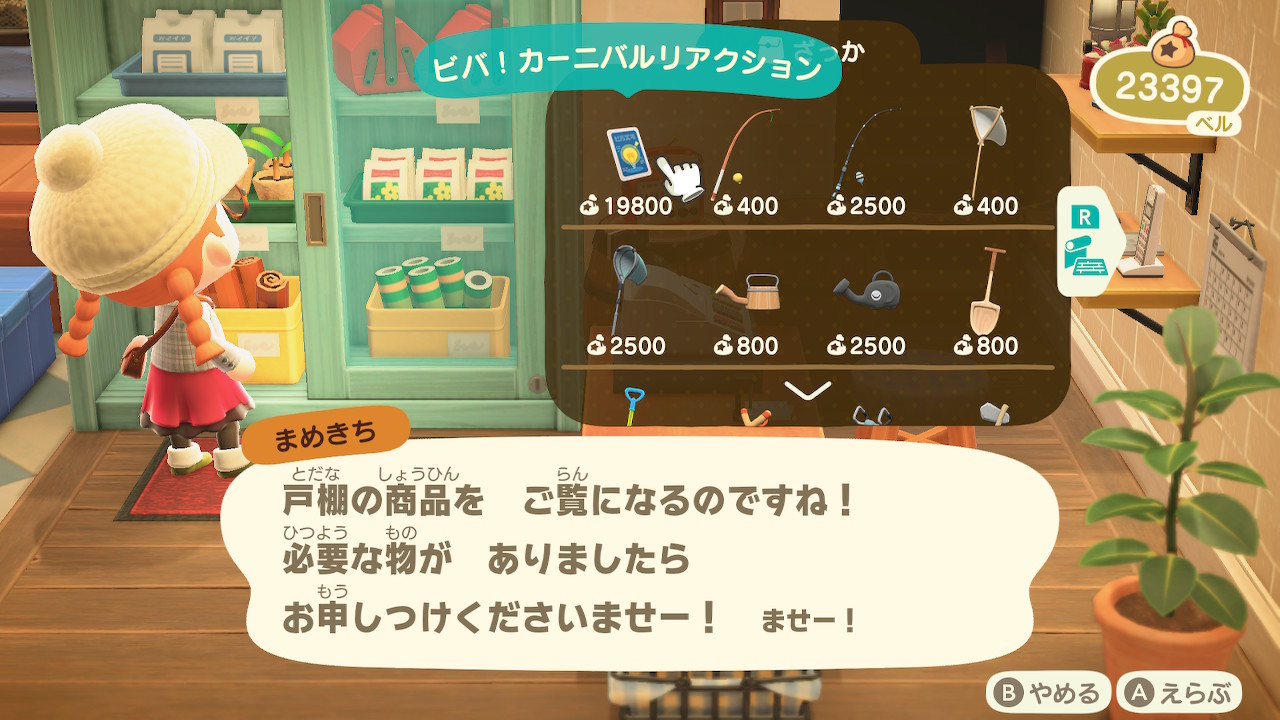The width and height of the screenshot is (1280, 720).
Task: Select the 19800-bell Viva Carnival reaction set
Action: click(629, 155)
